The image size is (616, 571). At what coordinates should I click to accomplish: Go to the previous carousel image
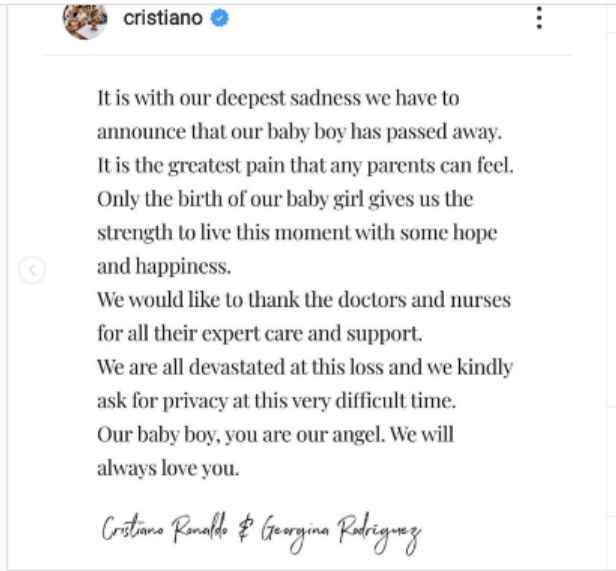32,270
